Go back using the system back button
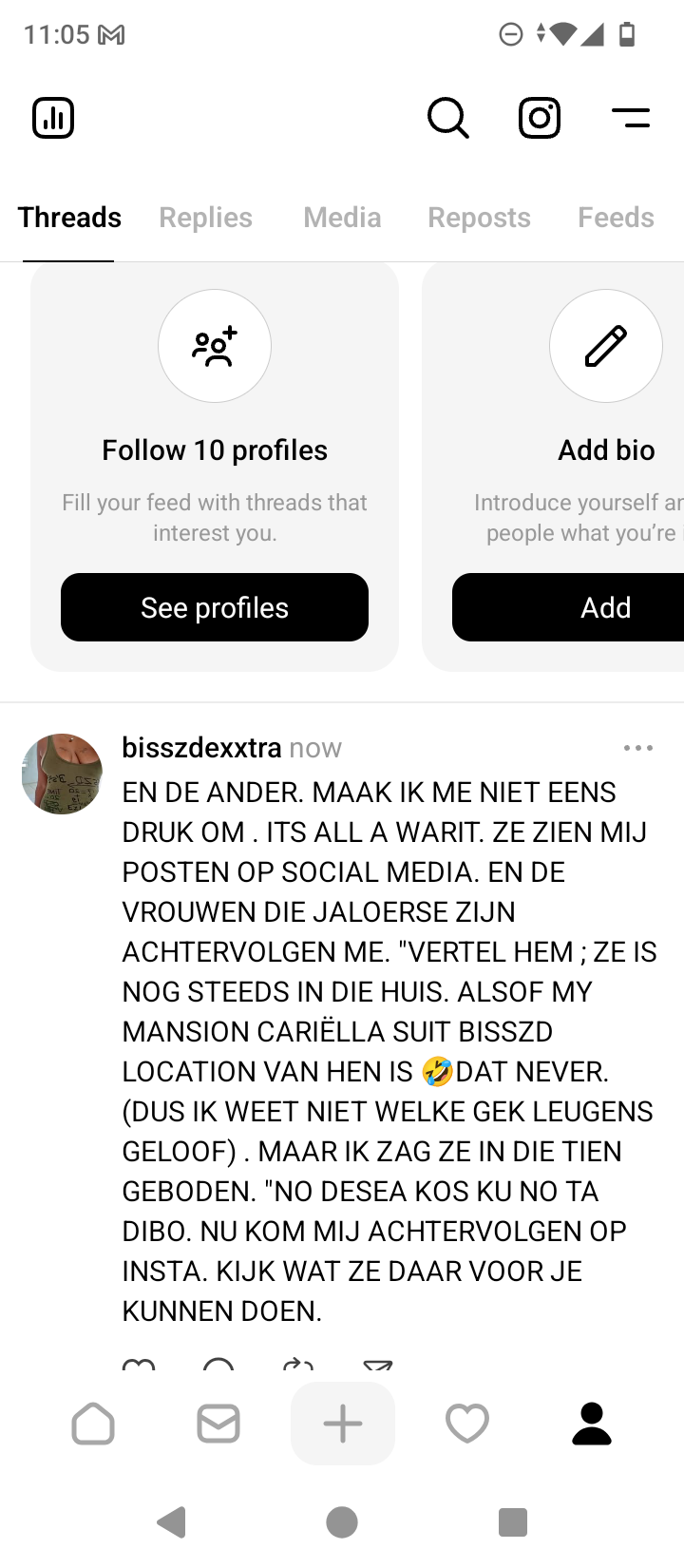Viewport: 684px width, 1568px height. click(x=172, y=1522)
